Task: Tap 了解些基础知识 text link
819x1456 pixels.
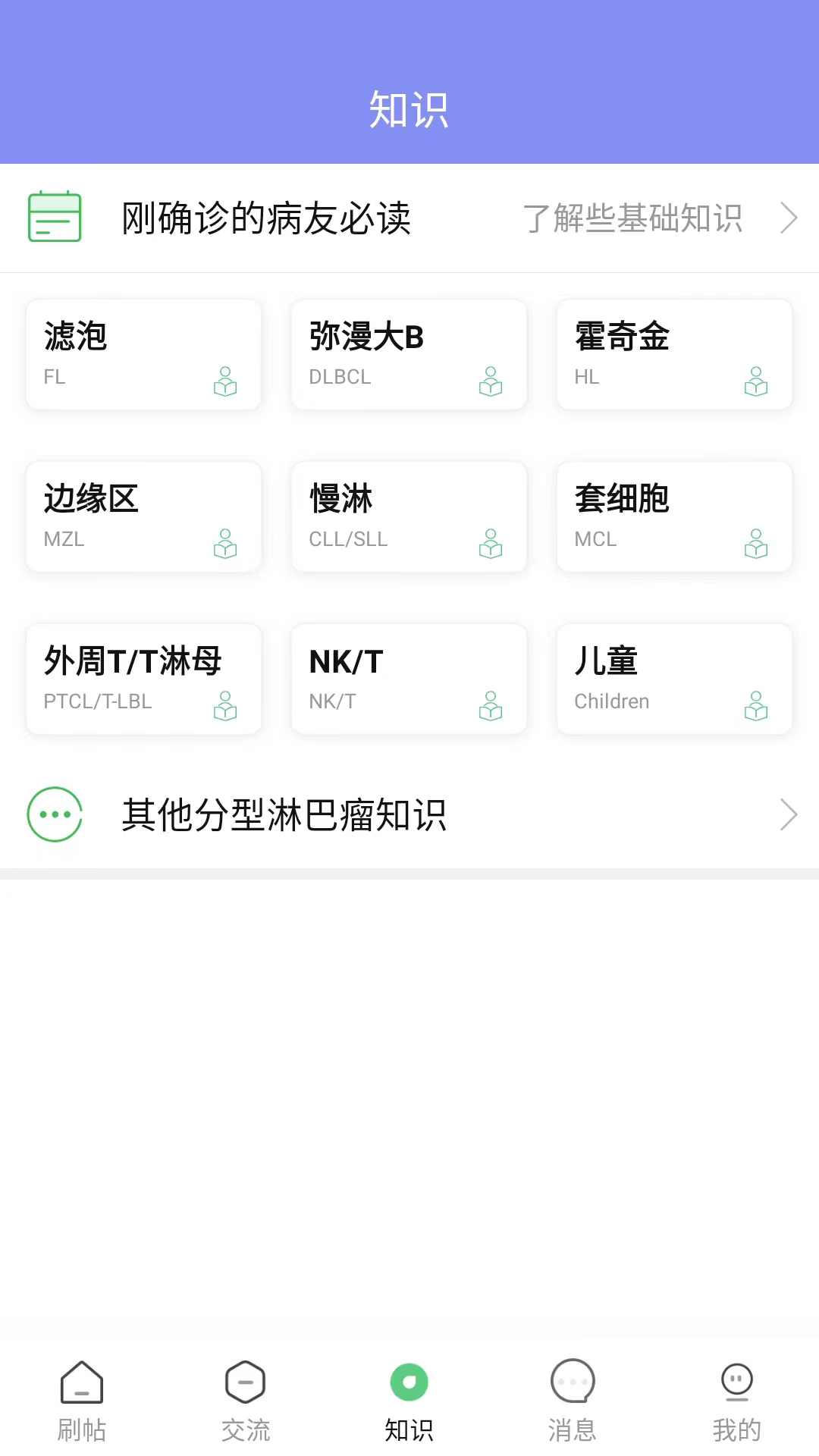Action: [635, 218]
